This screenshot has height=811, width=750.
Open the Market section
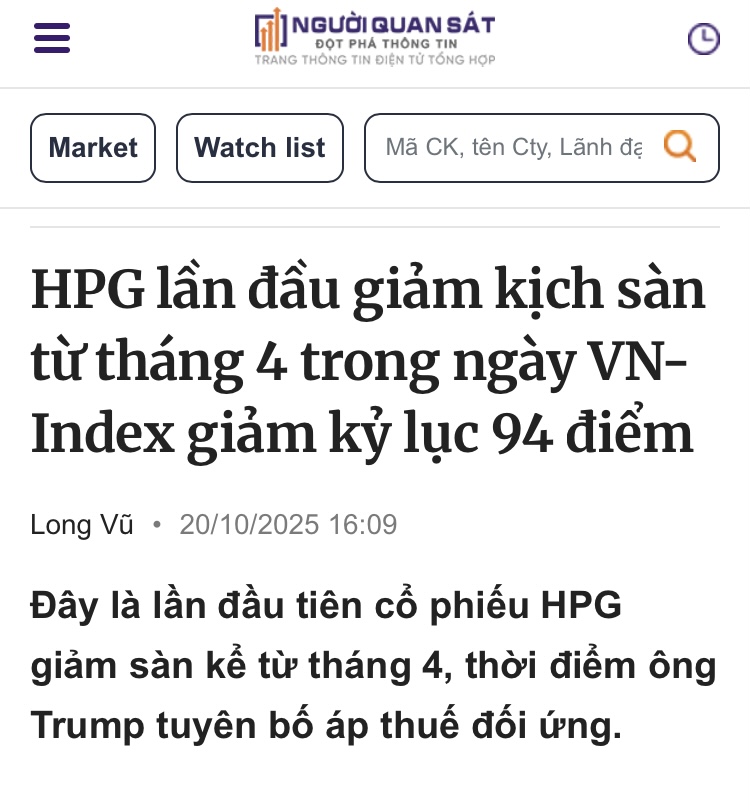tap(93, 148)
